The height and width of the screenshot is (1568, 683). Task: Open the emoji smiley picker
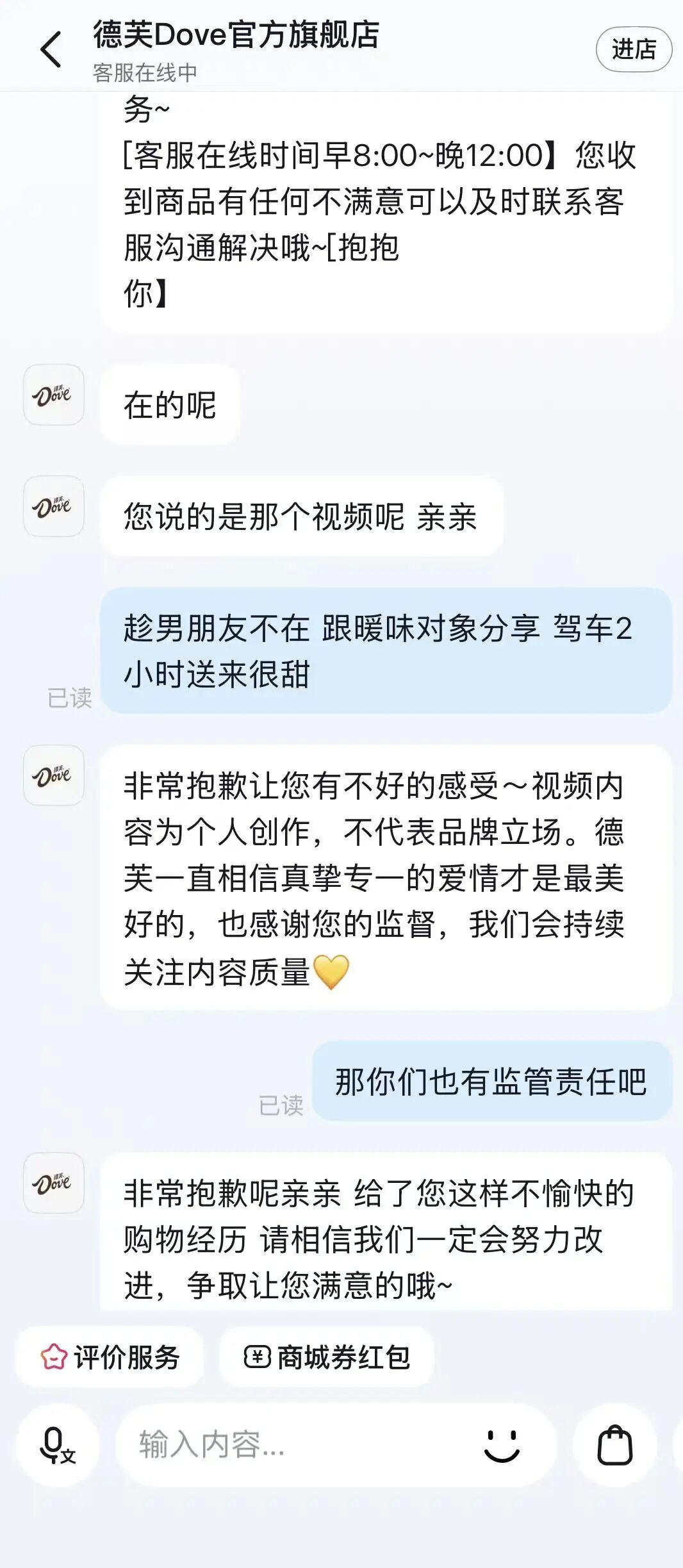coord(502,1446)
